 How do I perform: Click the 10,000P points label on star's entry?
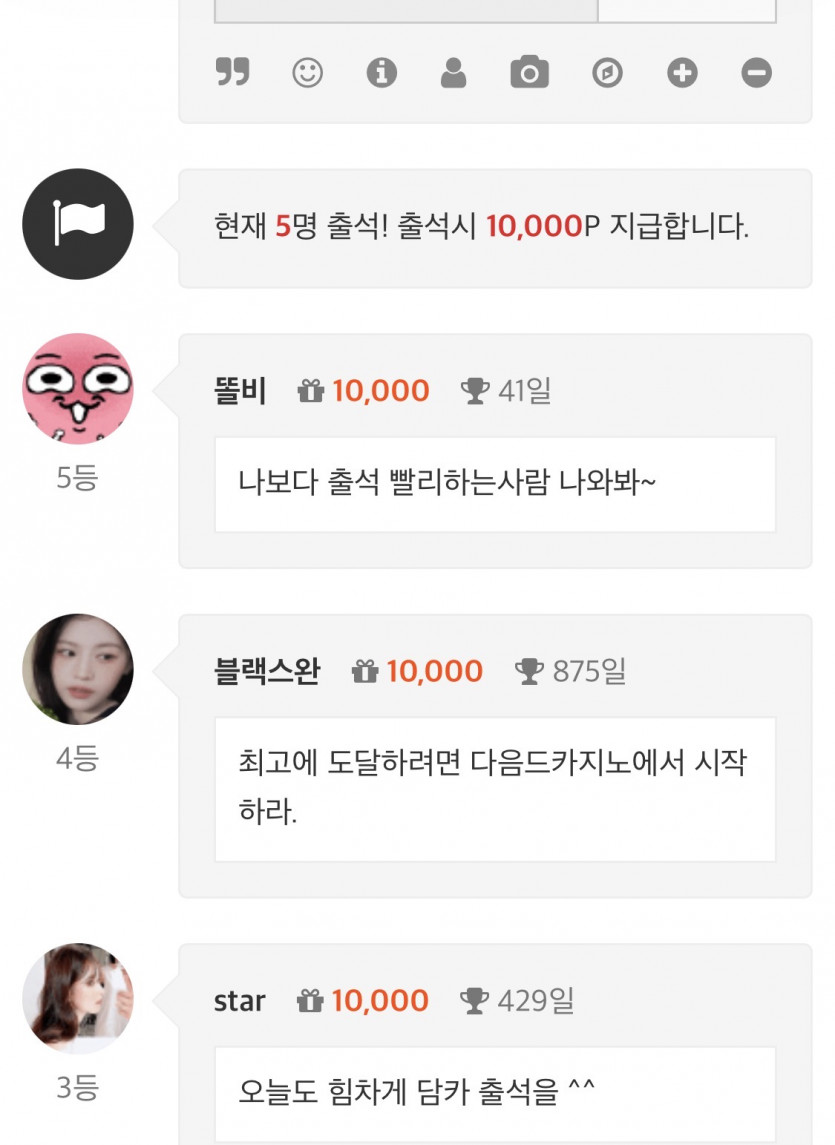coord(380,1001)
